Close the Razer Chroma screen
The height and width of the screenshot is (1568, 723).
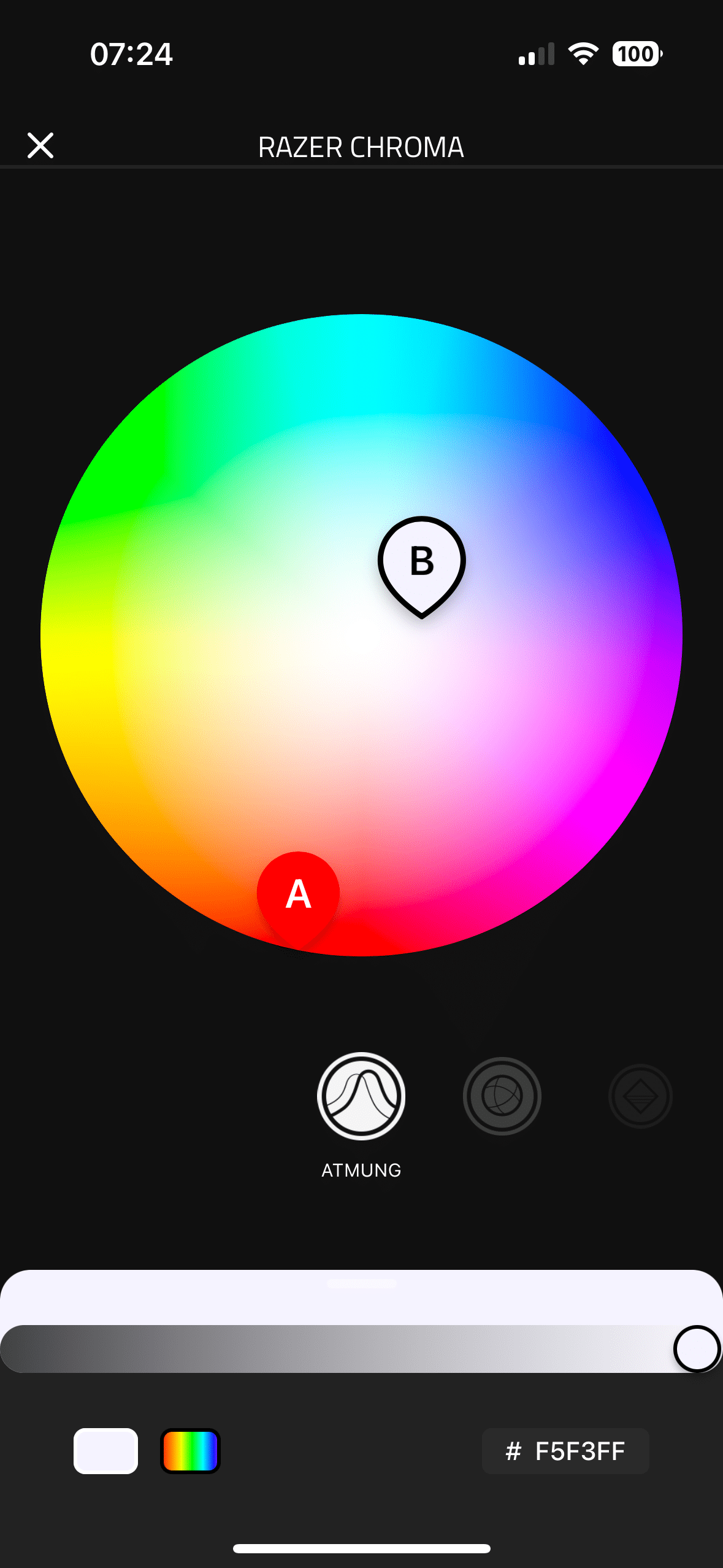(40, 146)
